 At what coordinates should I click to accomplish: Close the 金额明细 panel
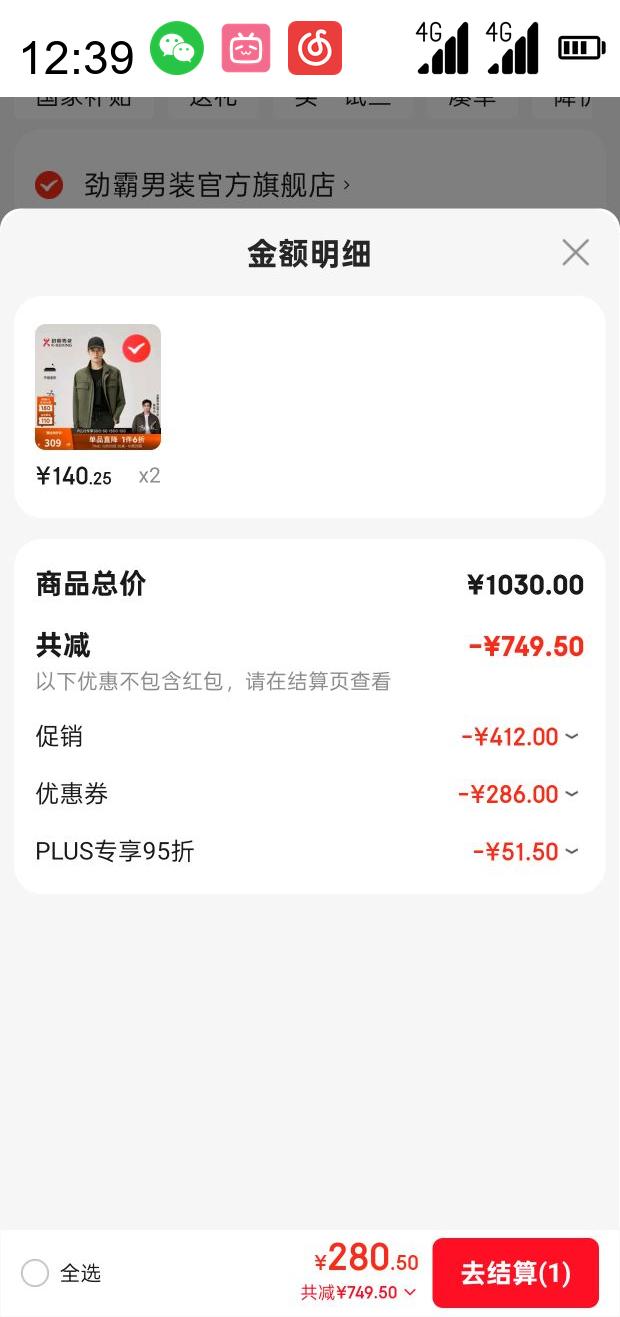click(x=575, y=253)
